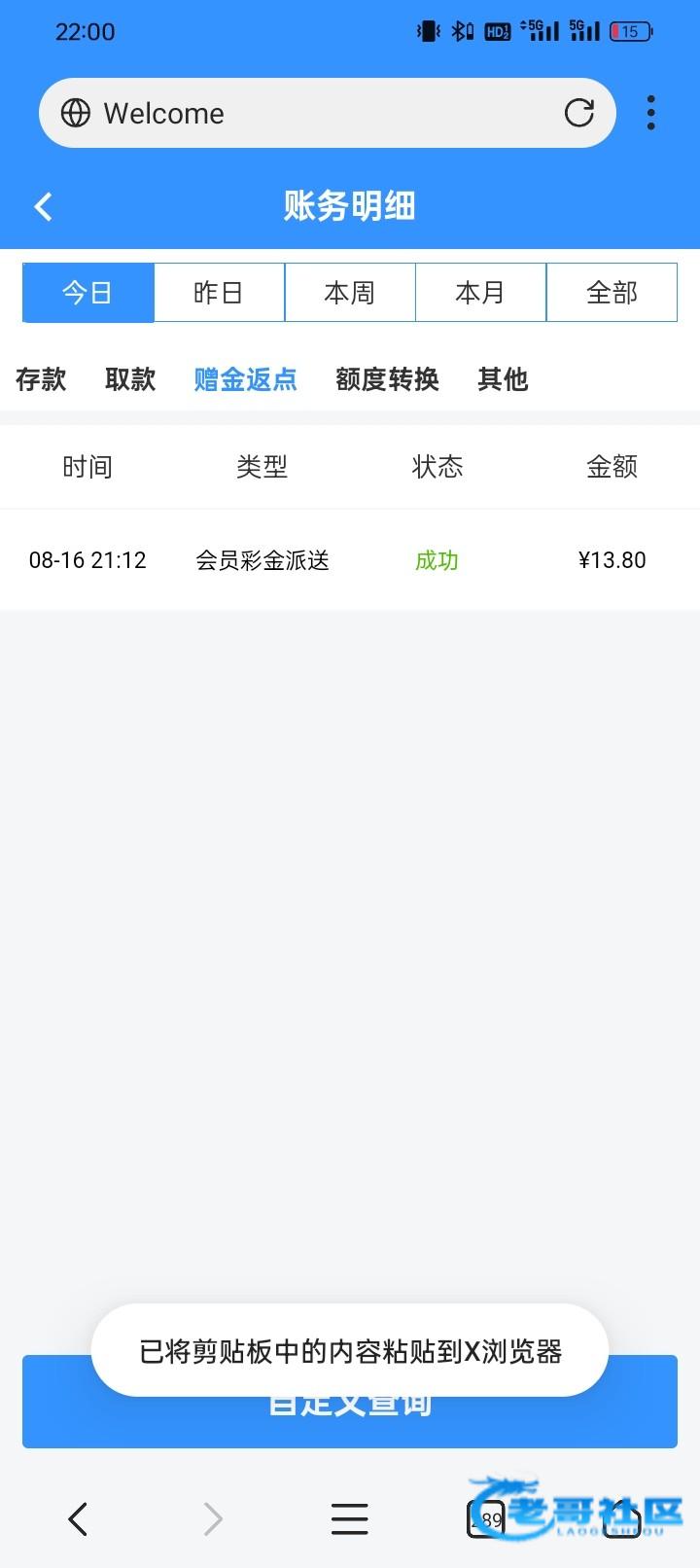
Task: Switch to the 本周 filter
Action: coord(350,292)
